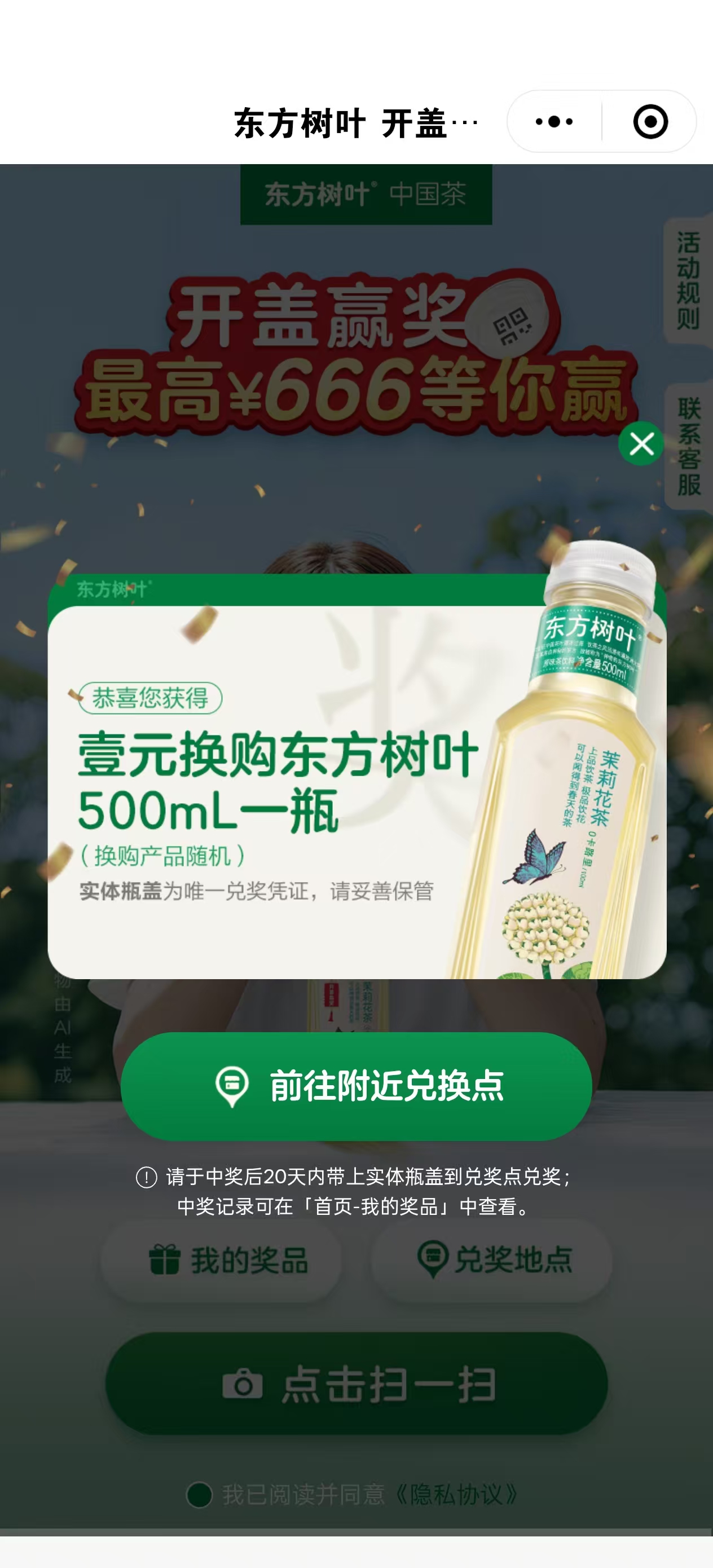Close the mini program via circle icon

click(x=650, y=122)
